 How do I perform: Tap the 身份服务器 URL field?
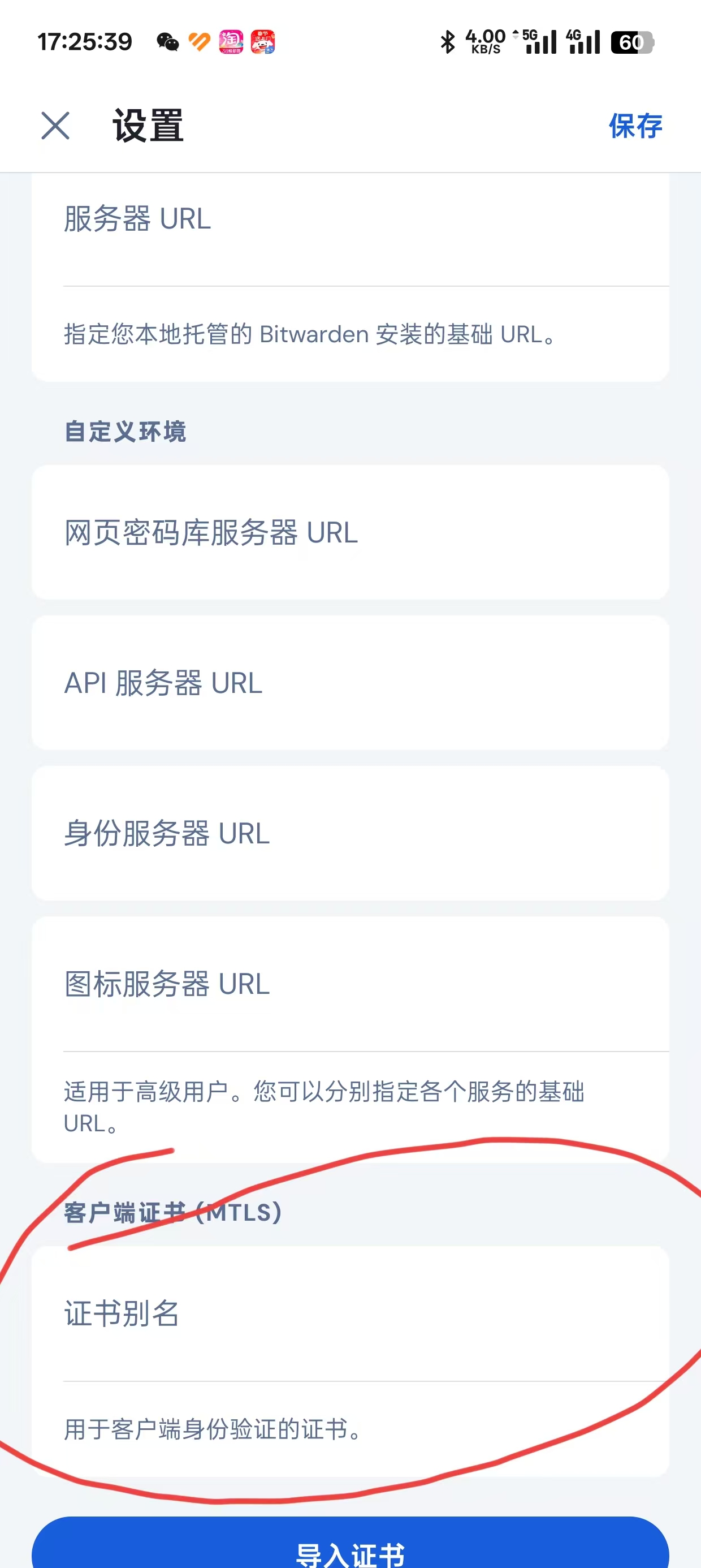tap(350, 833)
